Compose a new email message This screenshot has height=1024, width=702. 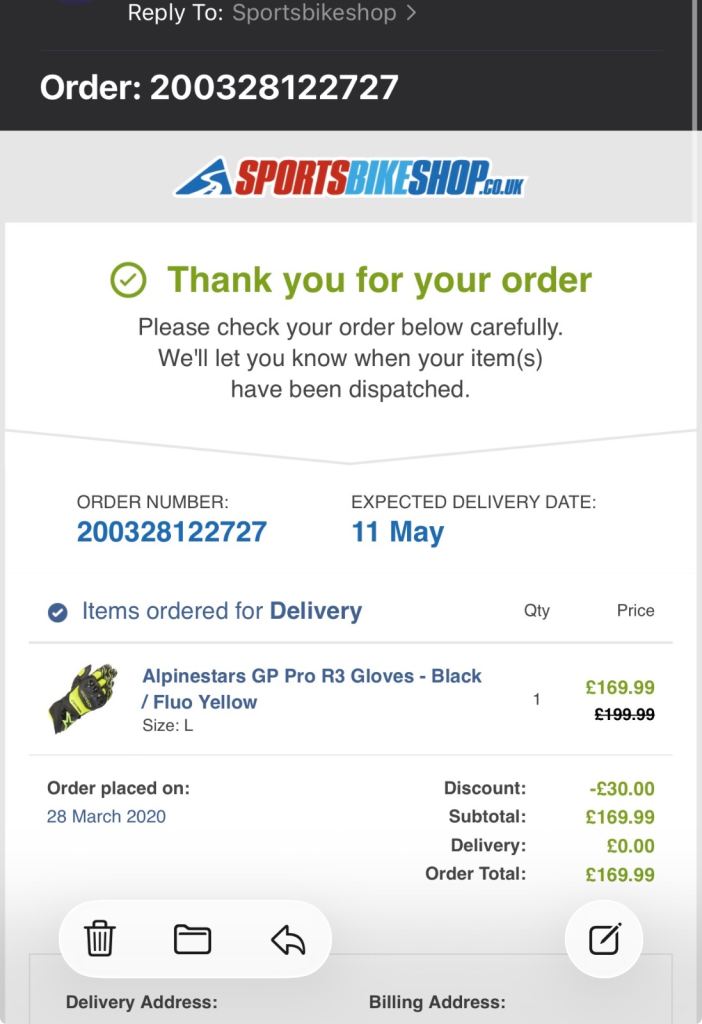[x=604, y=939]
